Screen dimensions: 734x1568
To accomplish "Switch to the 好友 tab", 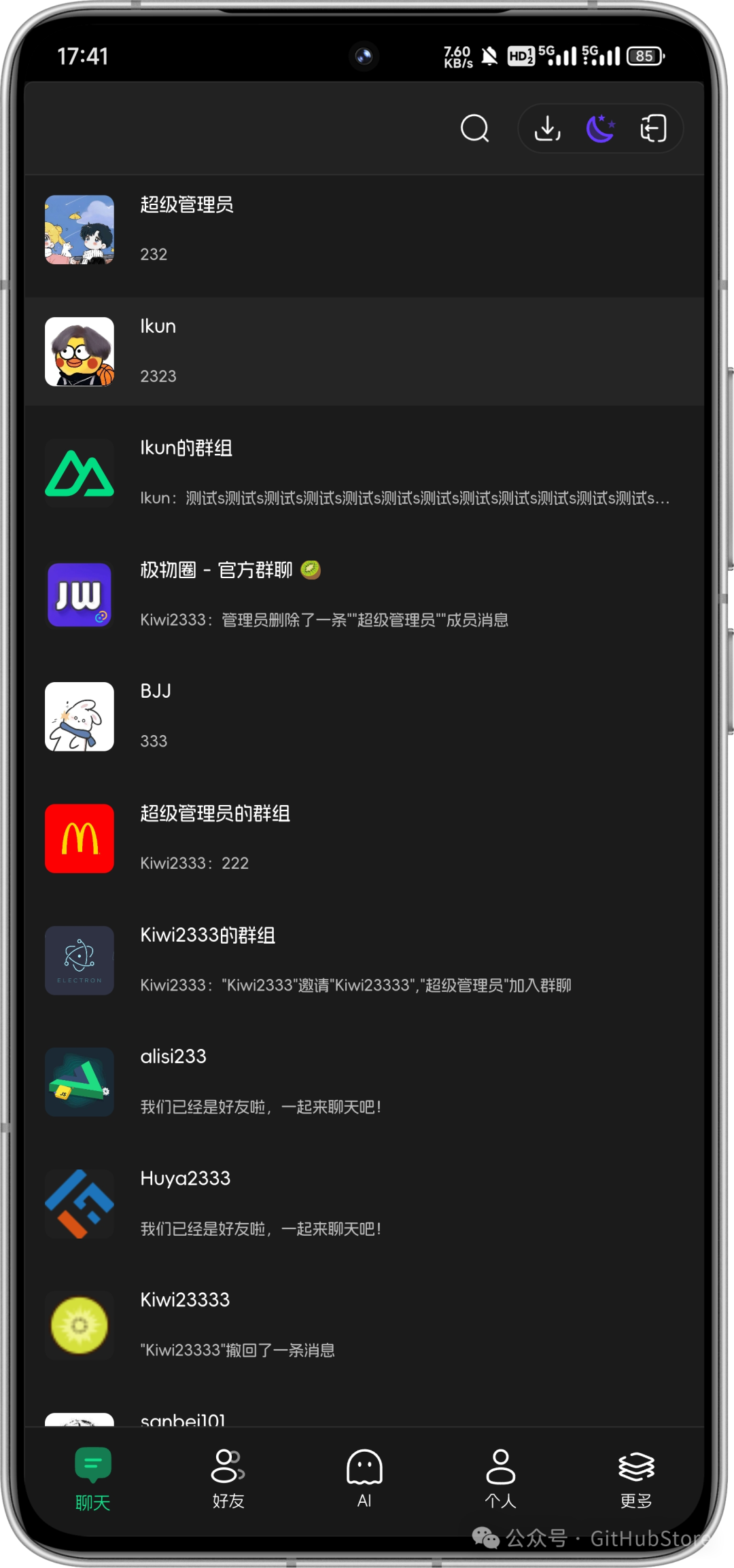I will click(x=228, y=1479).
